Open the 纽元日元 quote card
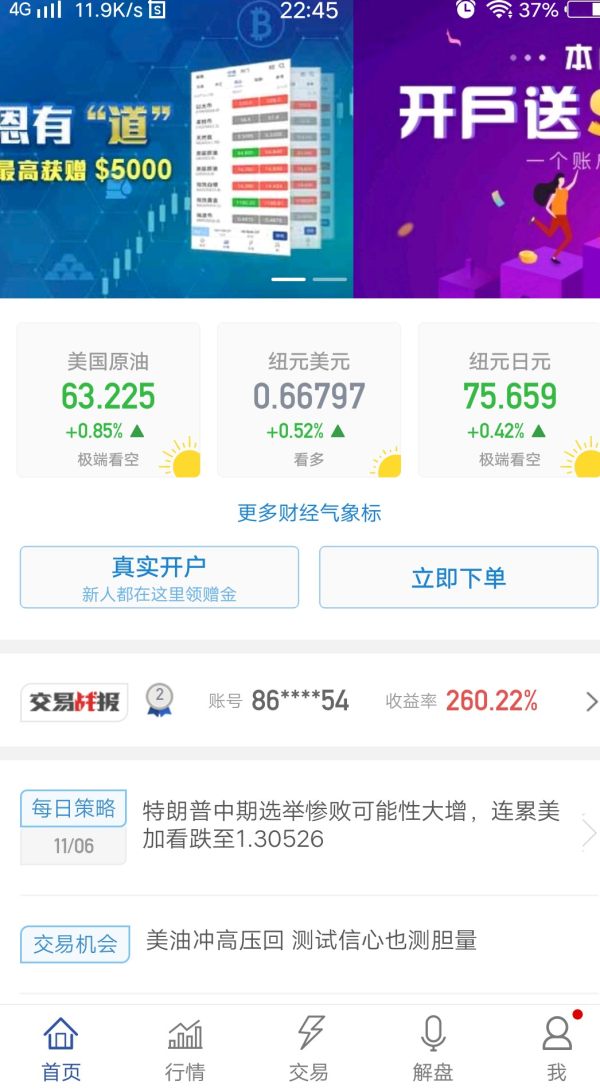The height and width of the screenshot is (1089, 600). [x=509, y=400]
